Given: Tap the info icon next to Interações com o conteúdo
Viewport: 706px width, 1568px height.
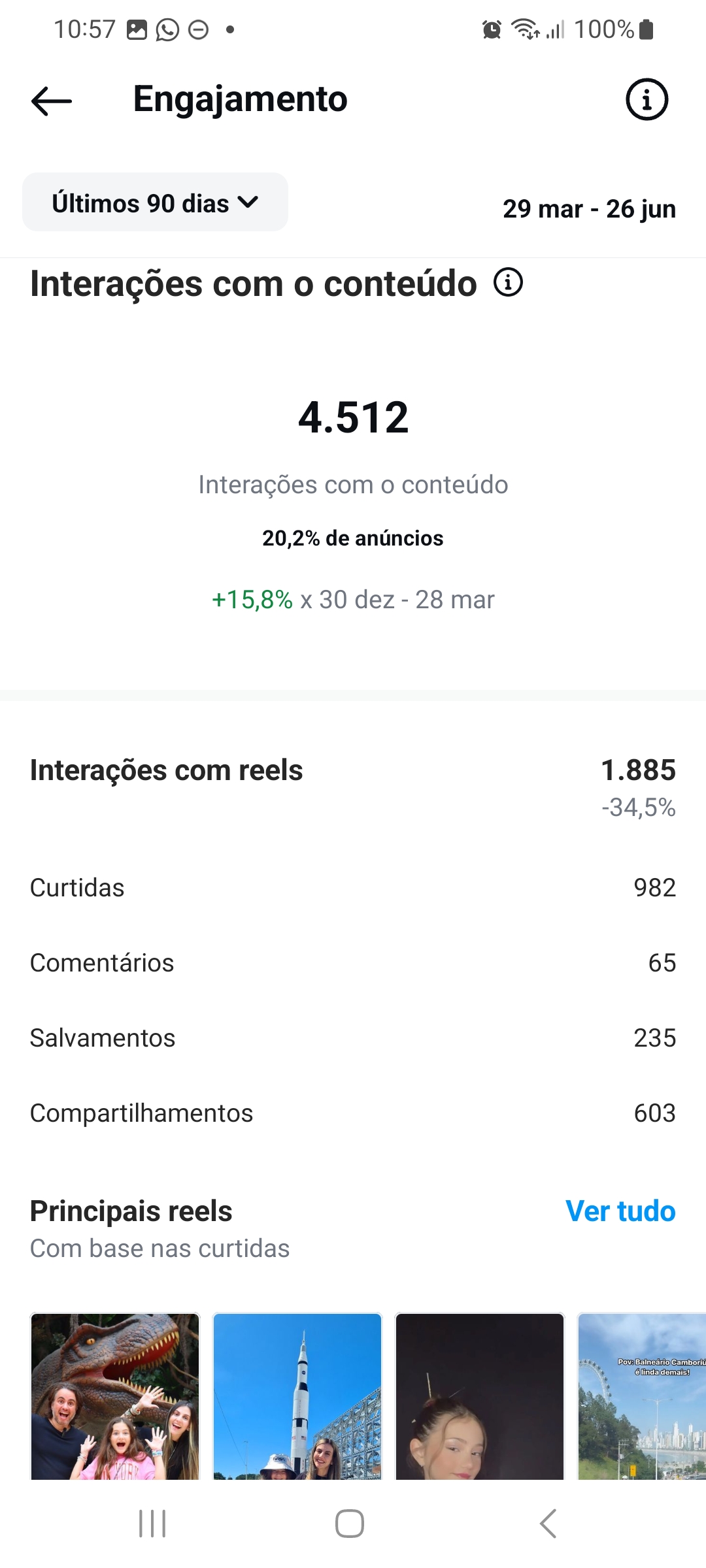Looking at the screenshot, I should 508,282.
